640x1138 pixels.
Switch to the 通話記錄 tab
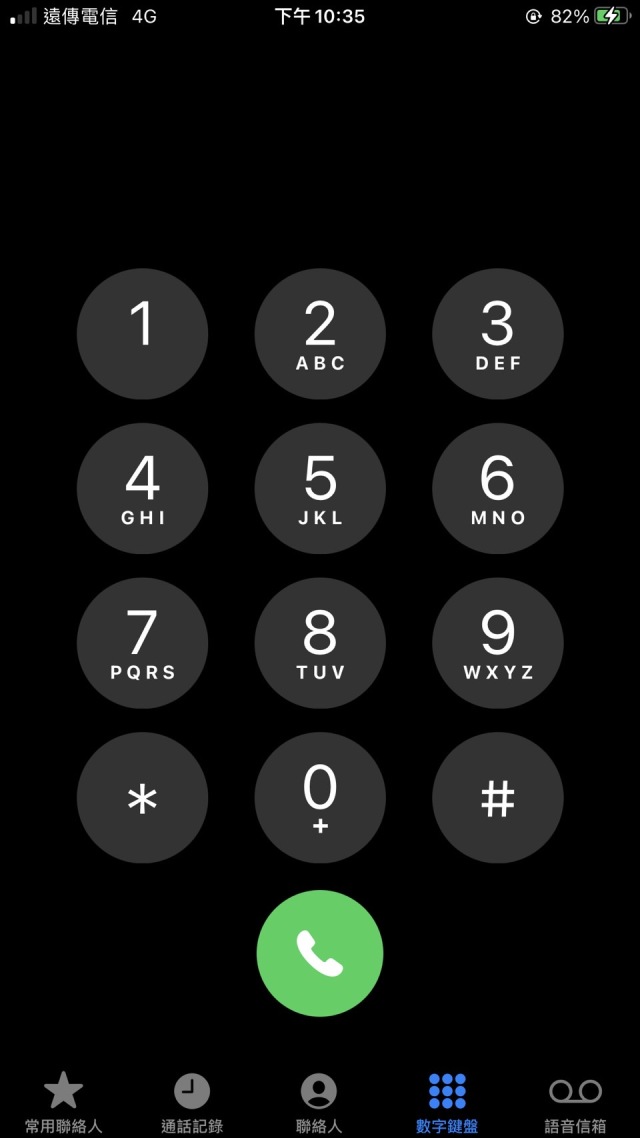click(192, 1101)
